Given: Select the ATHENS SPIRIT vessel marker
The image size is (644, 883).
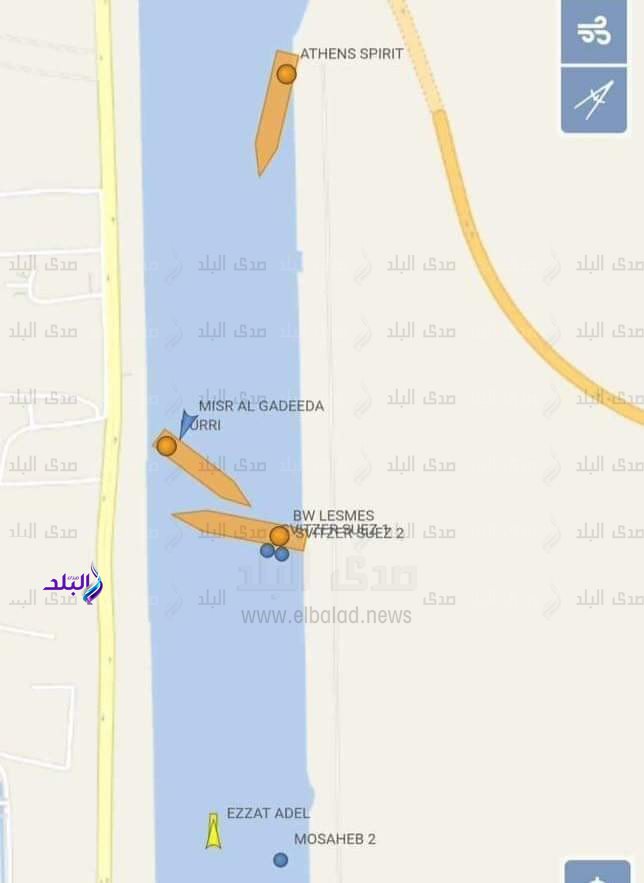Looking at the screenshot, I should [x=287, y=74].
